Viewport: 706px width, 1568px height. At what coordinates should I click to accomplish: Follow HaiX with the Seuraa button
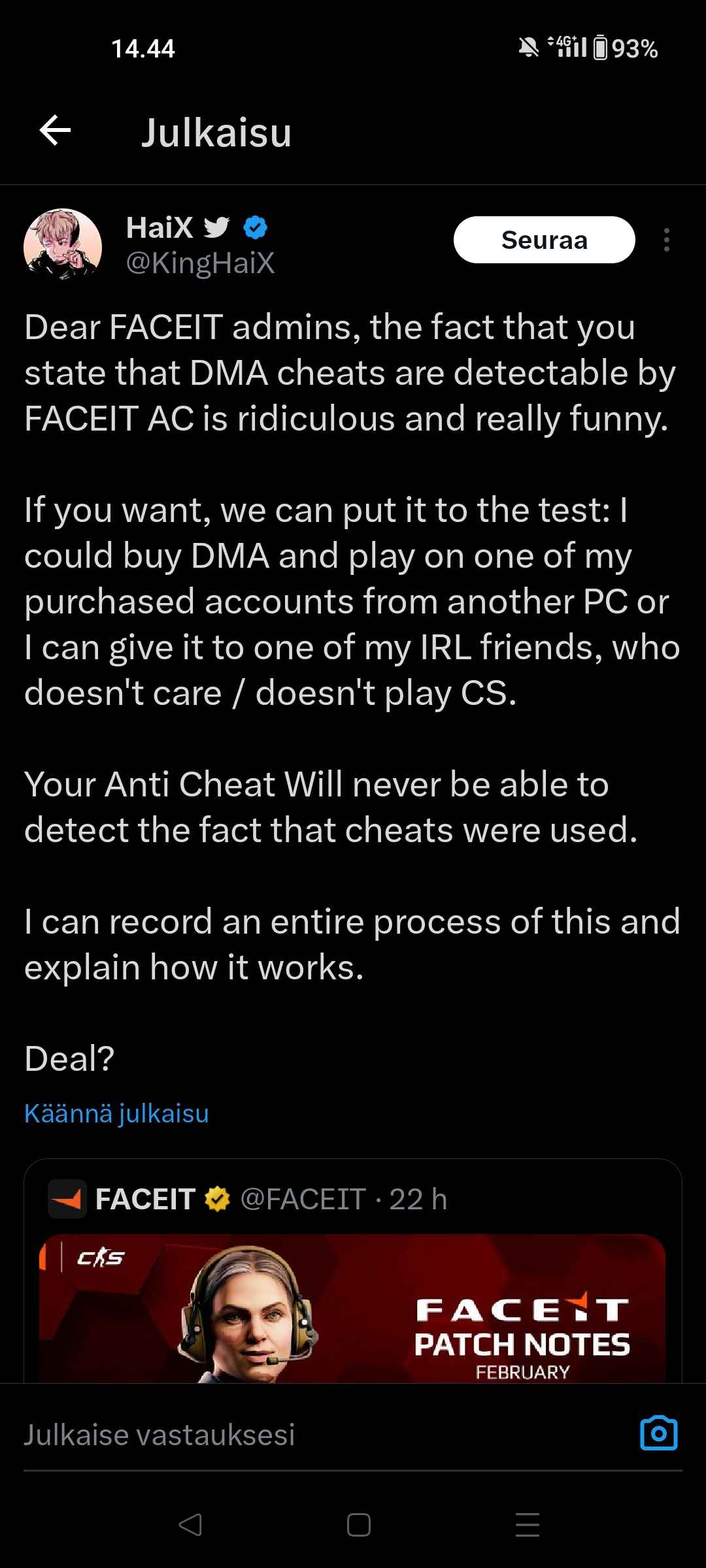point(544,240)
